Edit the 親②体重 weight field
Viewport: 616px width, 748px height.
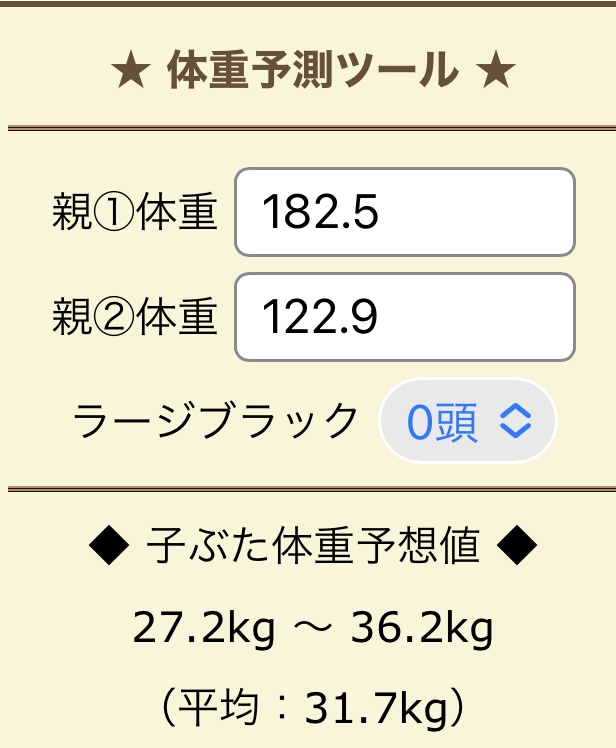click(404, 317)
